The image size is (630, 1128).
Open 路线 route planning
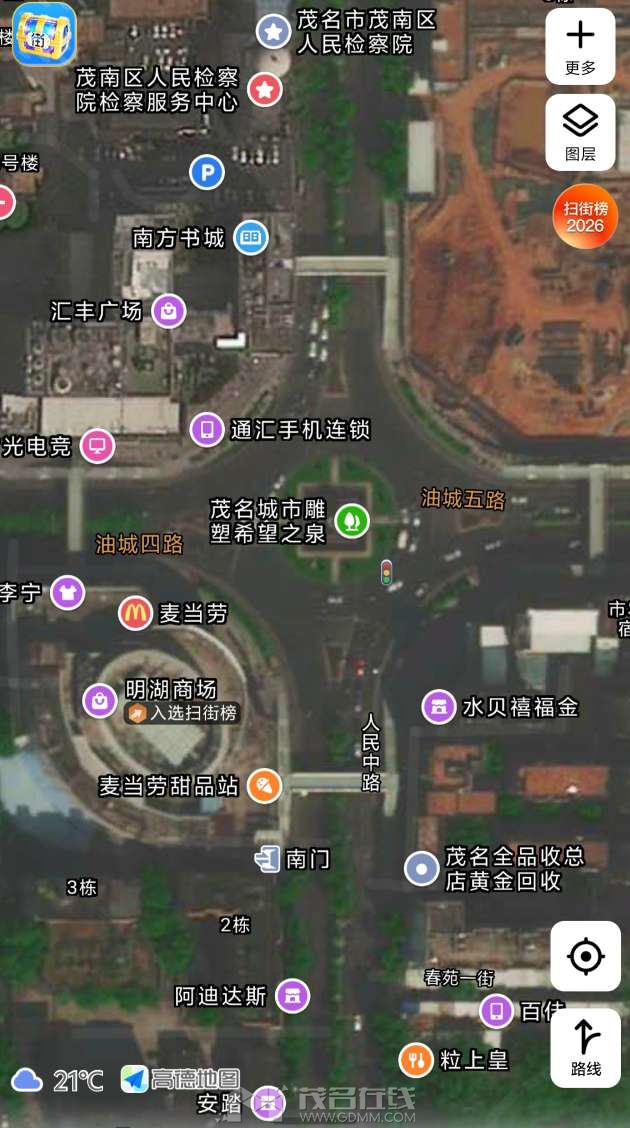(585, 1047)
